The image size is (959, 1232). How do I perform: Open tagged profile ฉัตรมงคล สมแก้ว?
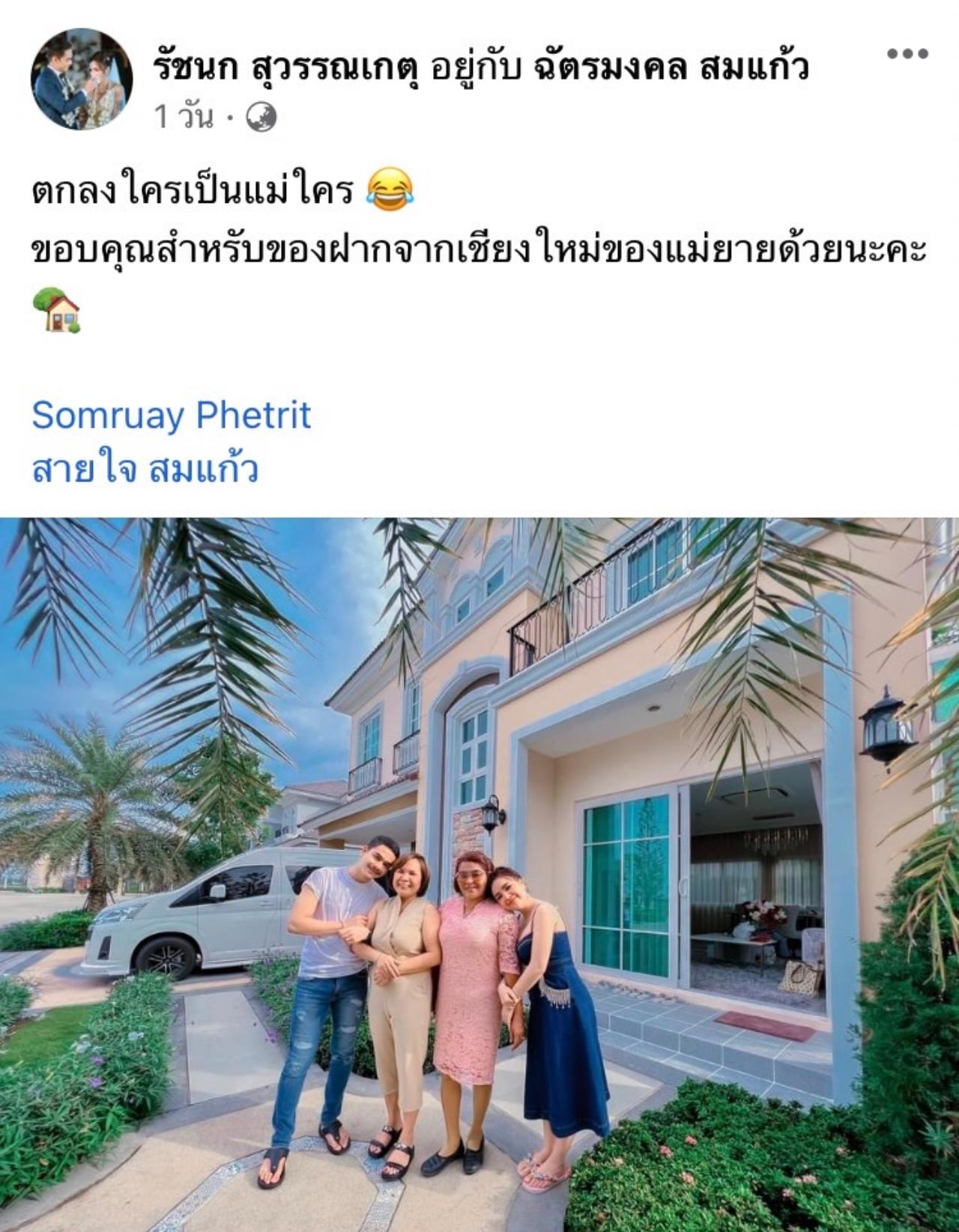tap(671, 68)
